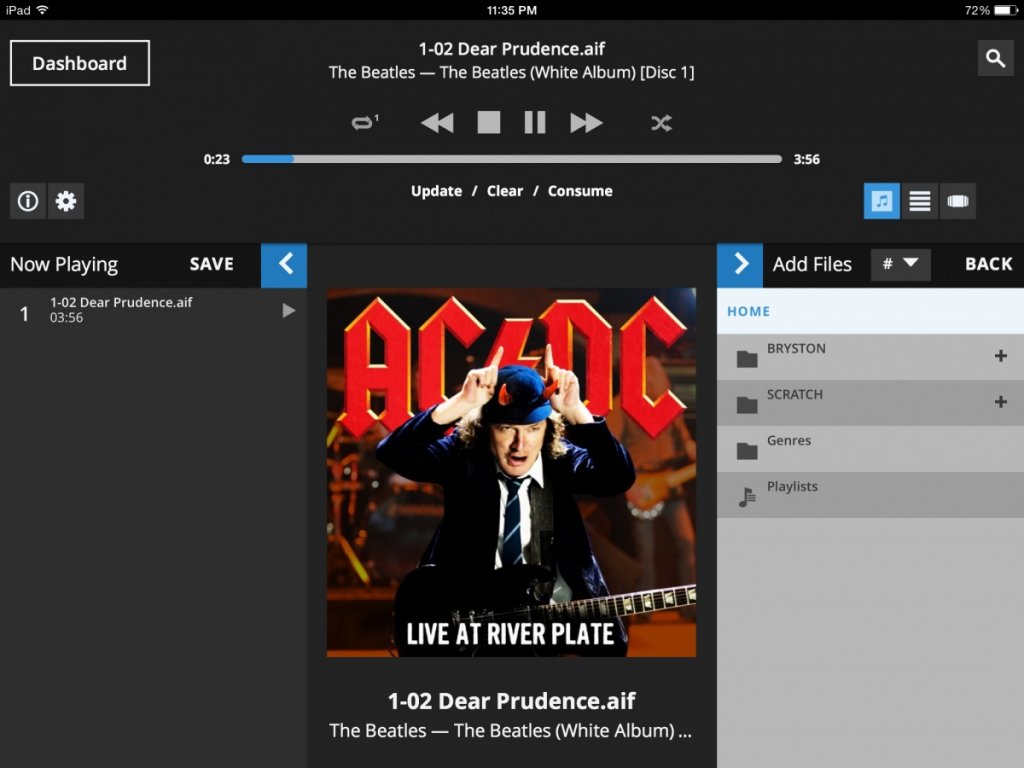Open the Dashboard
This screenshot has height=768, width=1024.
[x=79, y=63]
